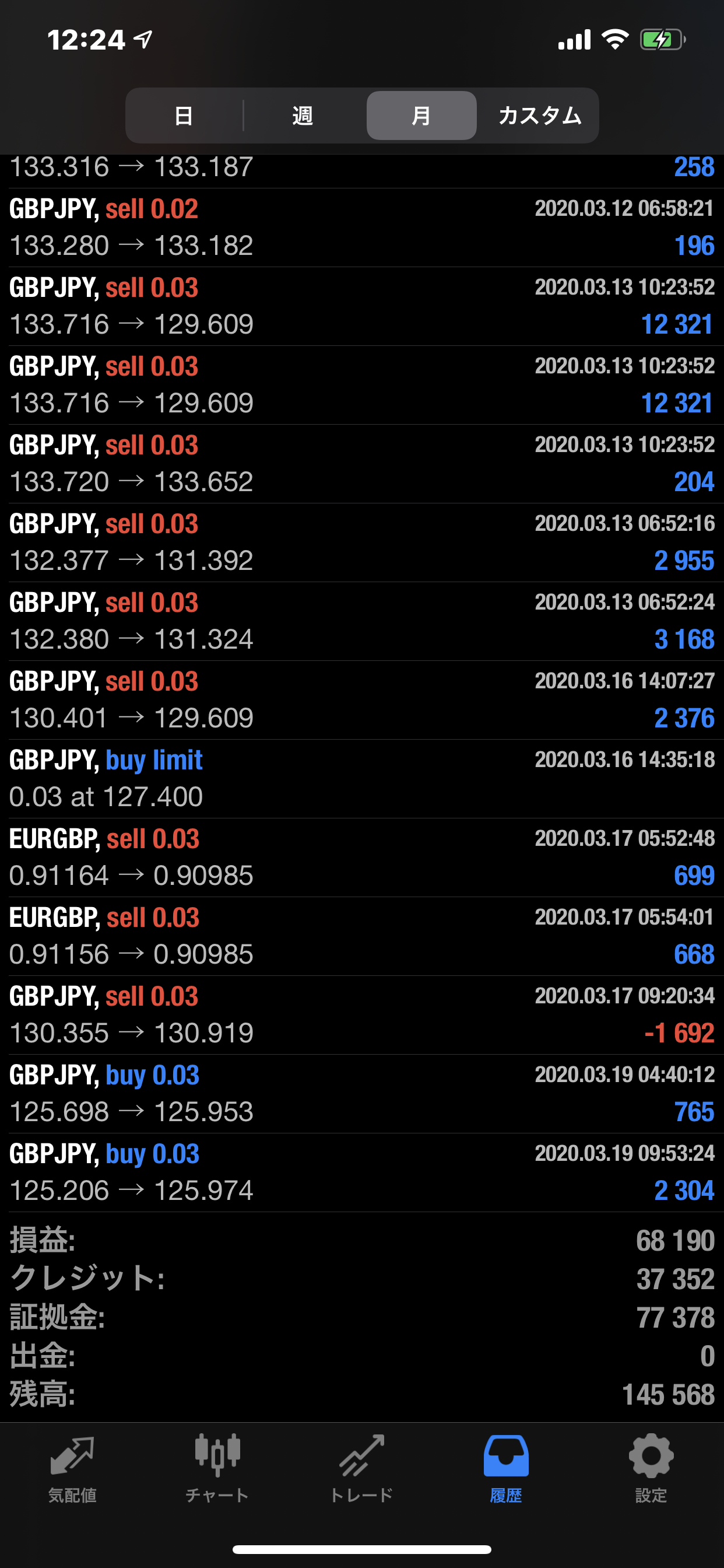The width and height of the screenshot is (724, 1568).
Task: Open the GBPJPY trade with profit 204
Action: click(x=362, y=464)
